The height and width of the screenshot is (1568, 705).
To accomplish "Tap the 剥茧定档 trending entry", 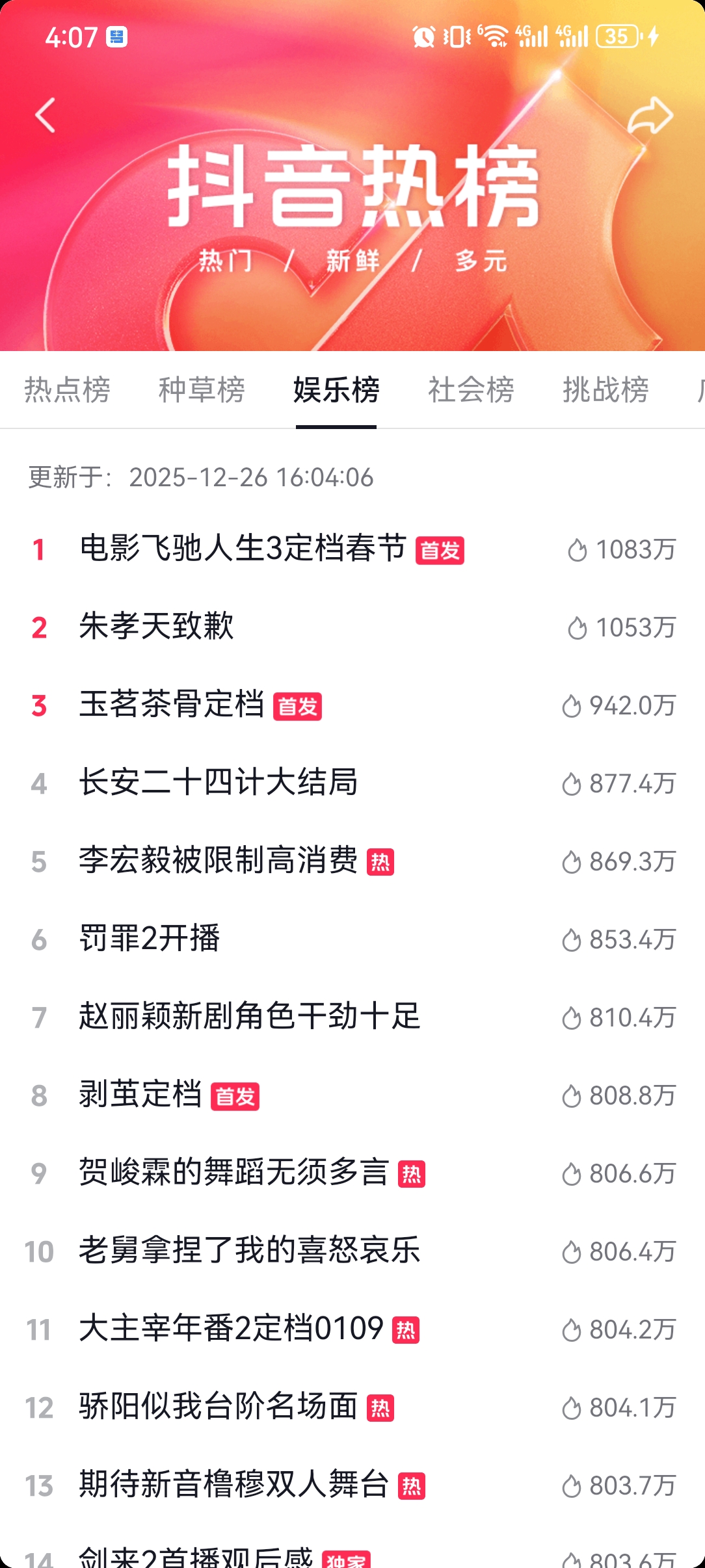I will click(140, 1095).
